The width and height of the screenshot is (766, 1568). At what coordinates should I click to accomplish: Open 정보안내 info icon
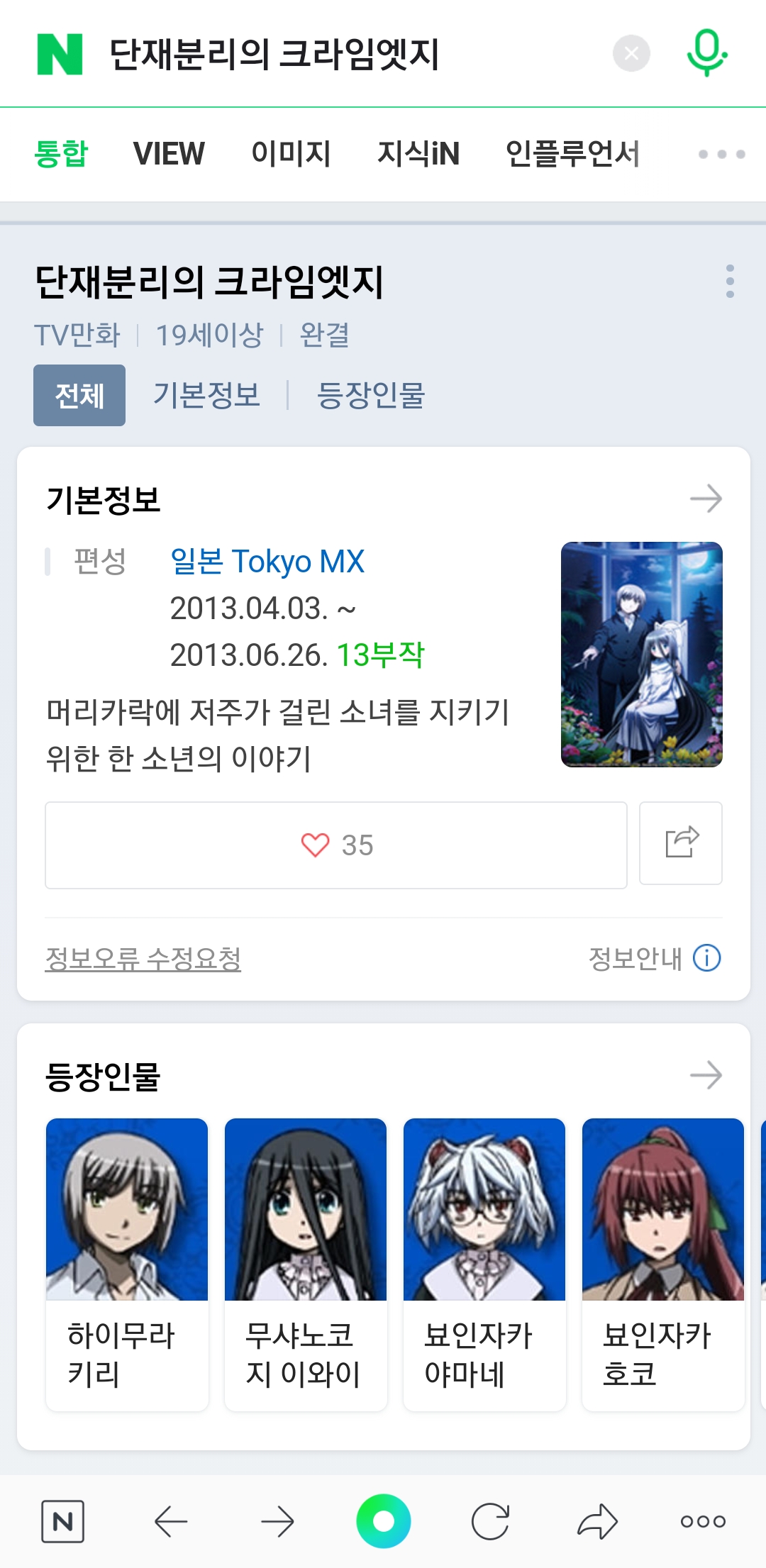pyautogui.click(x=706, y=958)
